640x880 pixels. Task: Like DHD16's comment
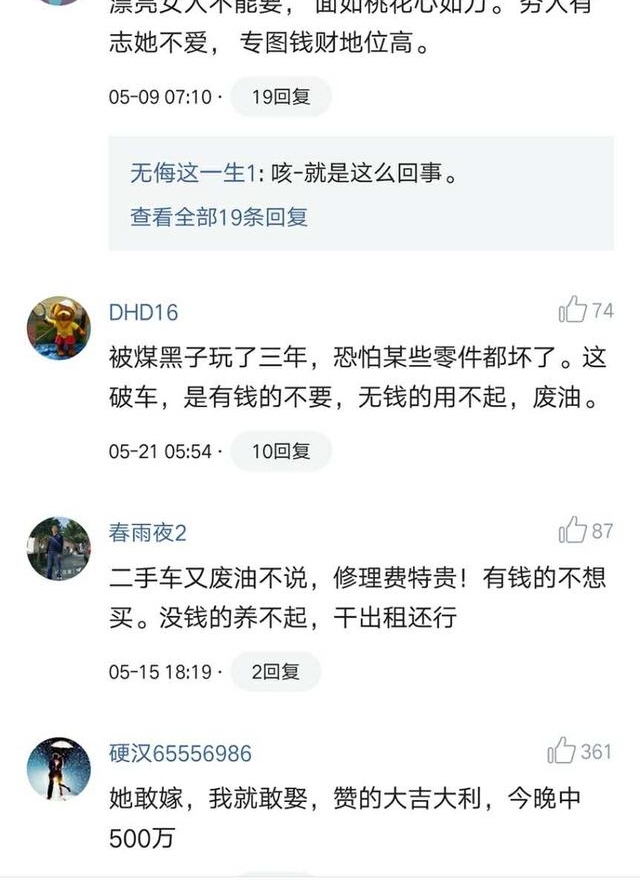coord(574,310)
